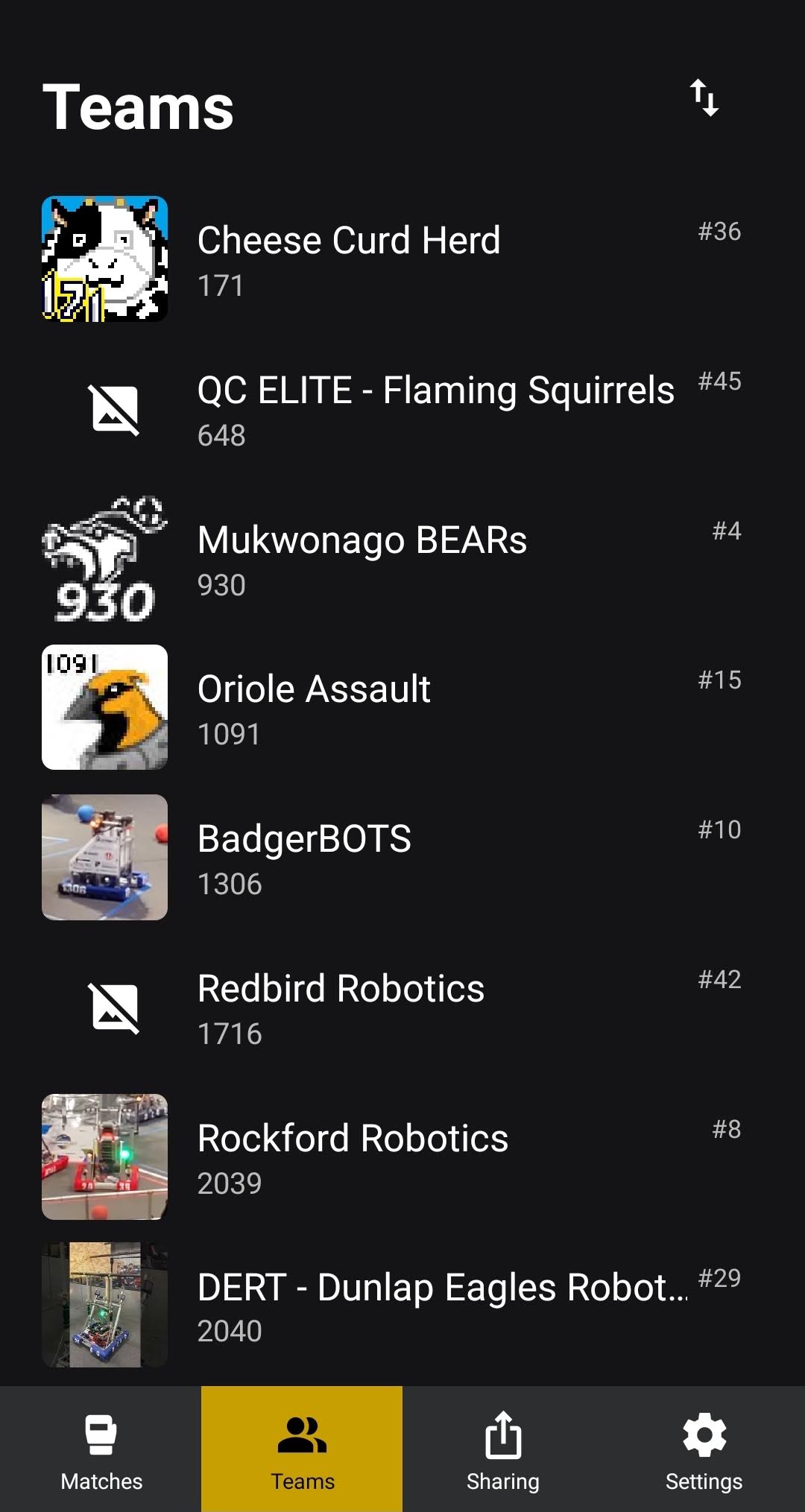Select the Teams tab
805x1512 pixels.
(302, 1449)
